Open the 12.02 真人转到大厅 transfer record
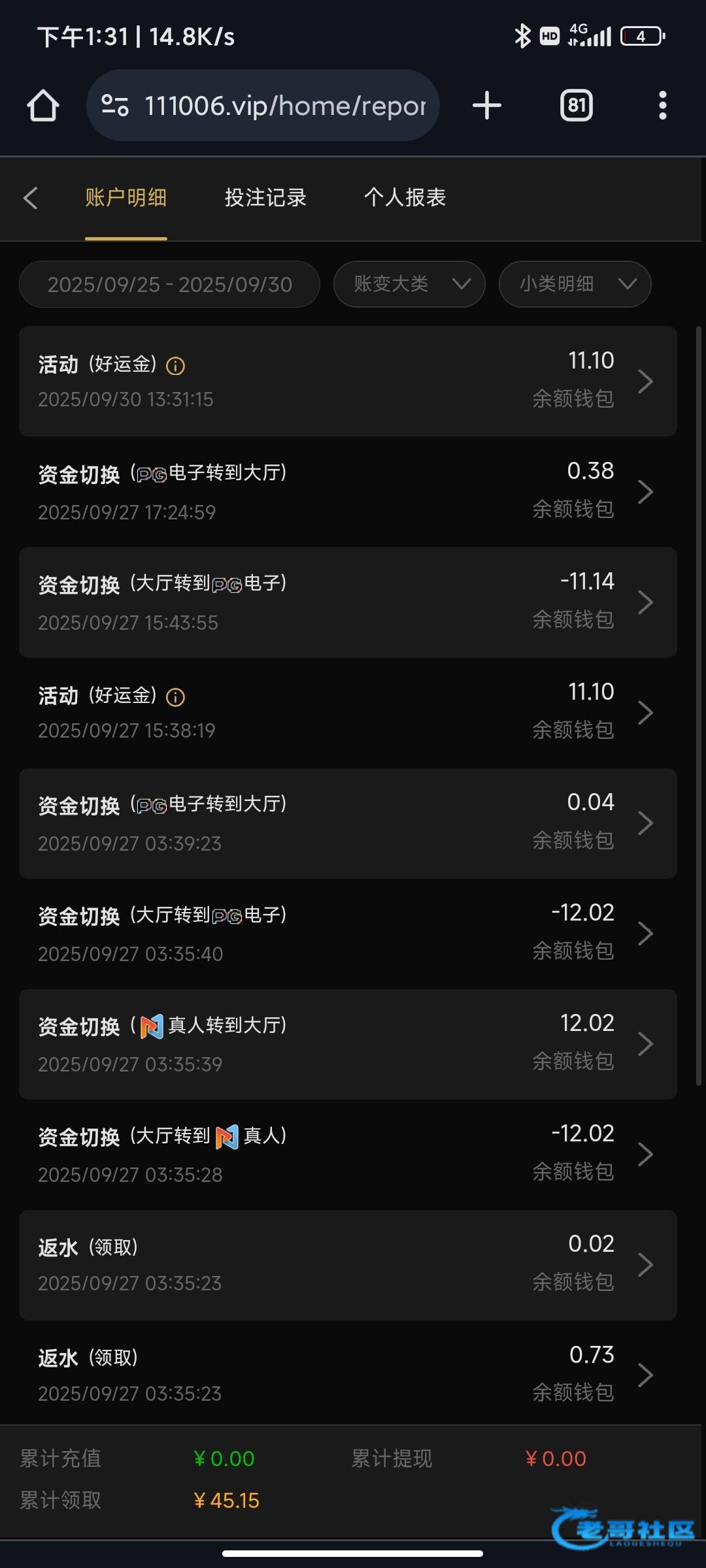 pos(347,1043)
